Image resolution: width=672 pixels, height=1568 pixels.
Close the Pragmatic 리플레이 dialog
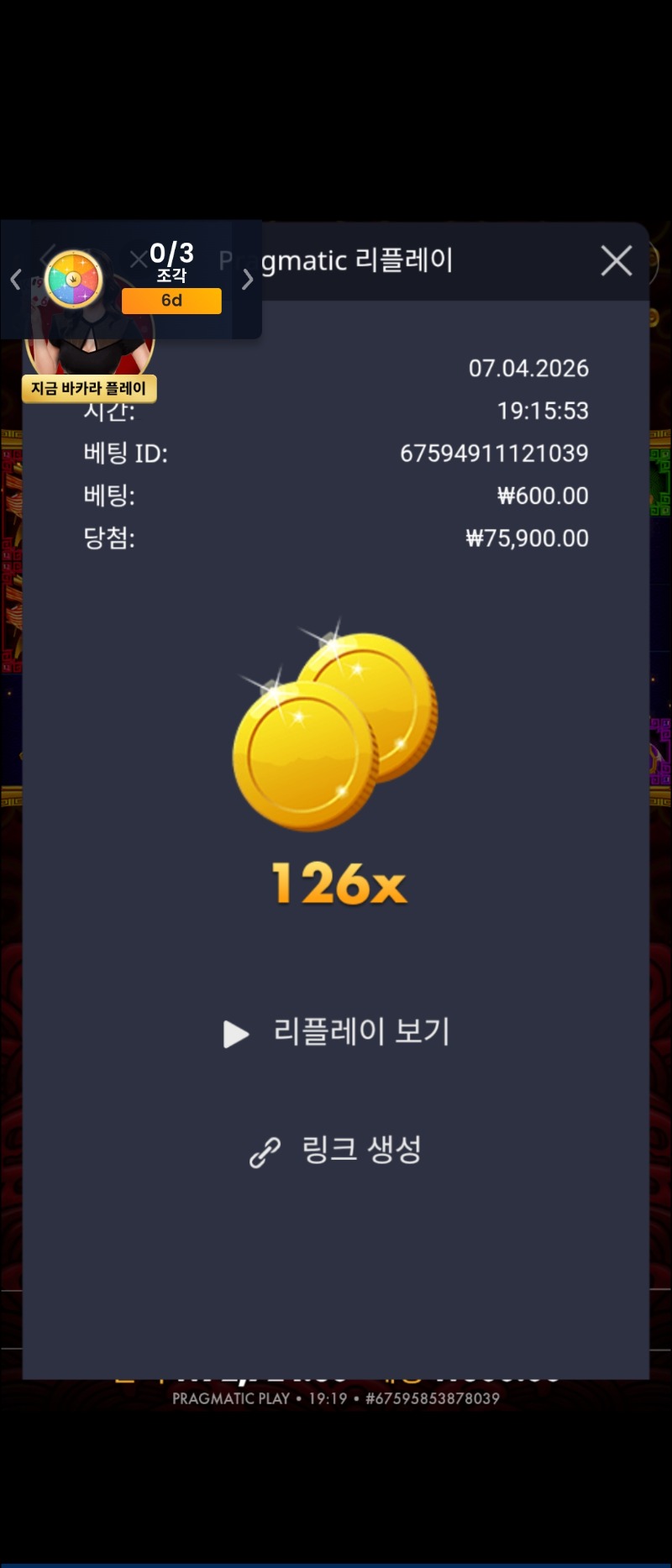pyautogui.click(x=617, y=261)
